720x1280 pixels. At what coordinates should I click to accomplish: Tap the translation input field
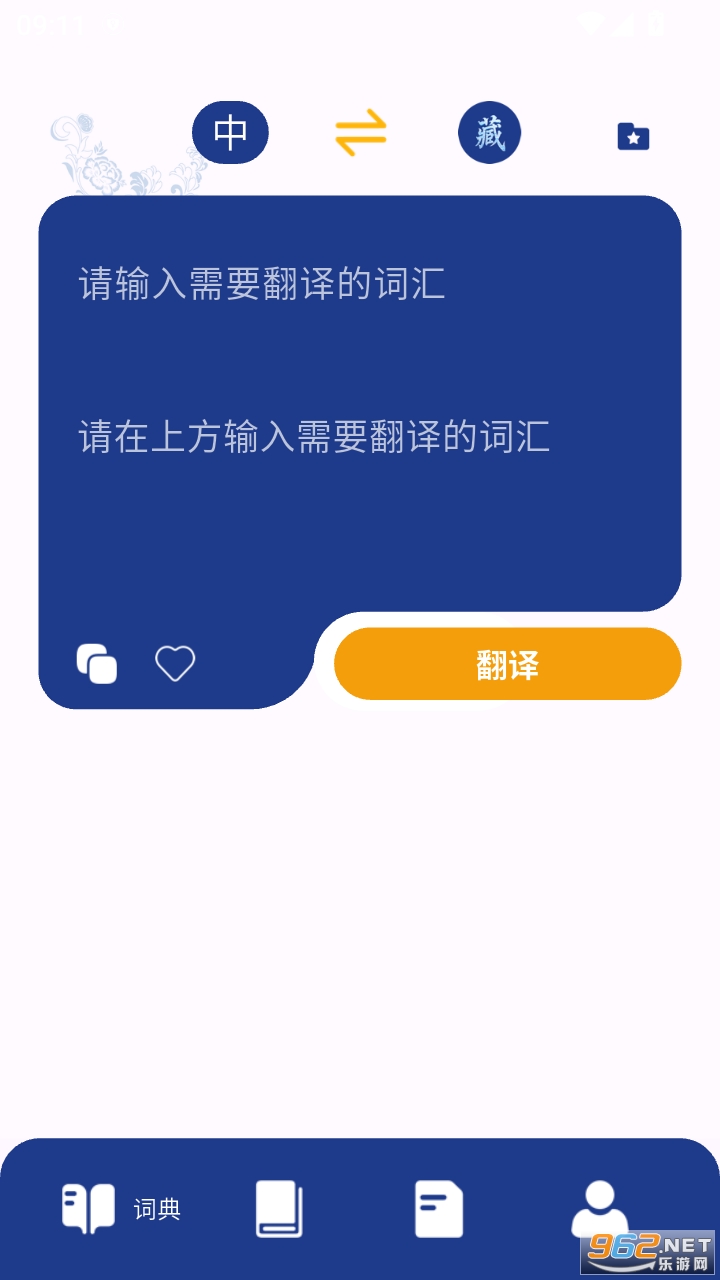[x=360, y=285]
